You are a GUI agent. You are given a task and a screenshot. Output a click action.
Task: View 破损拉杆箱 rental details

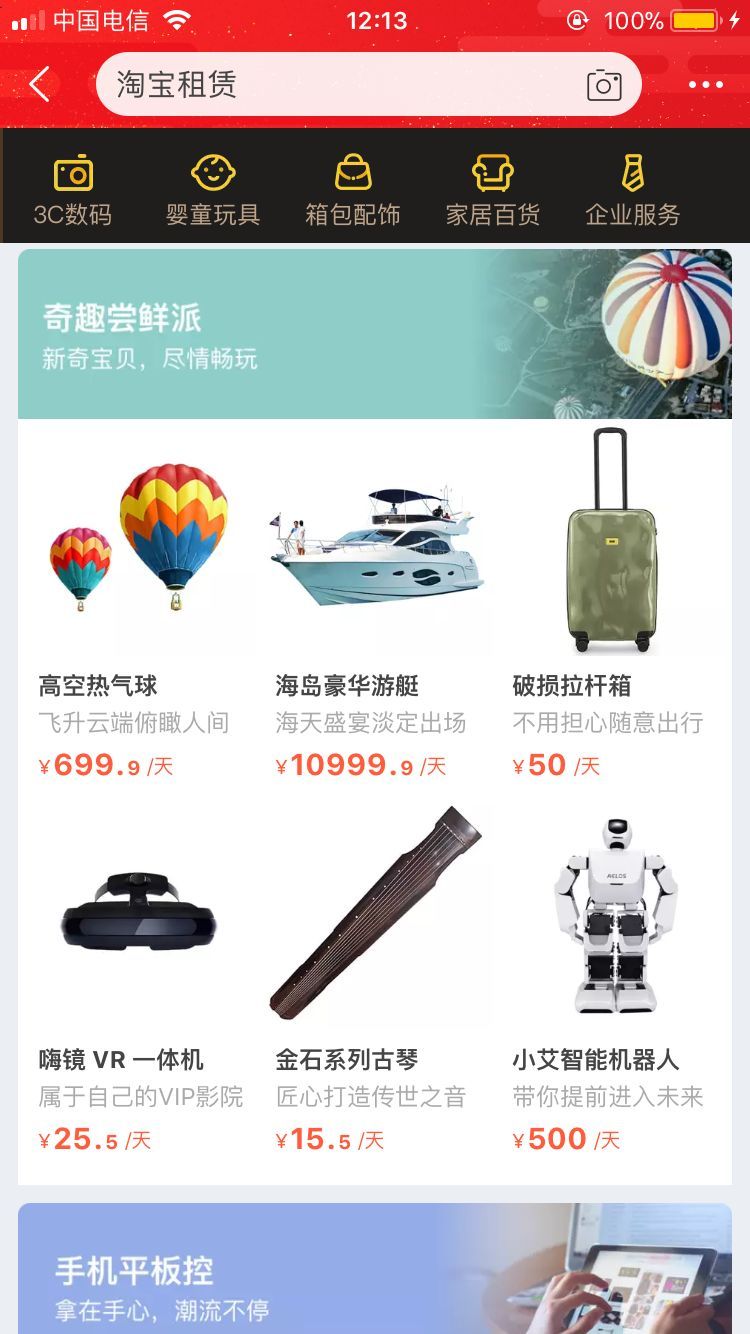(x=610, y=600)
